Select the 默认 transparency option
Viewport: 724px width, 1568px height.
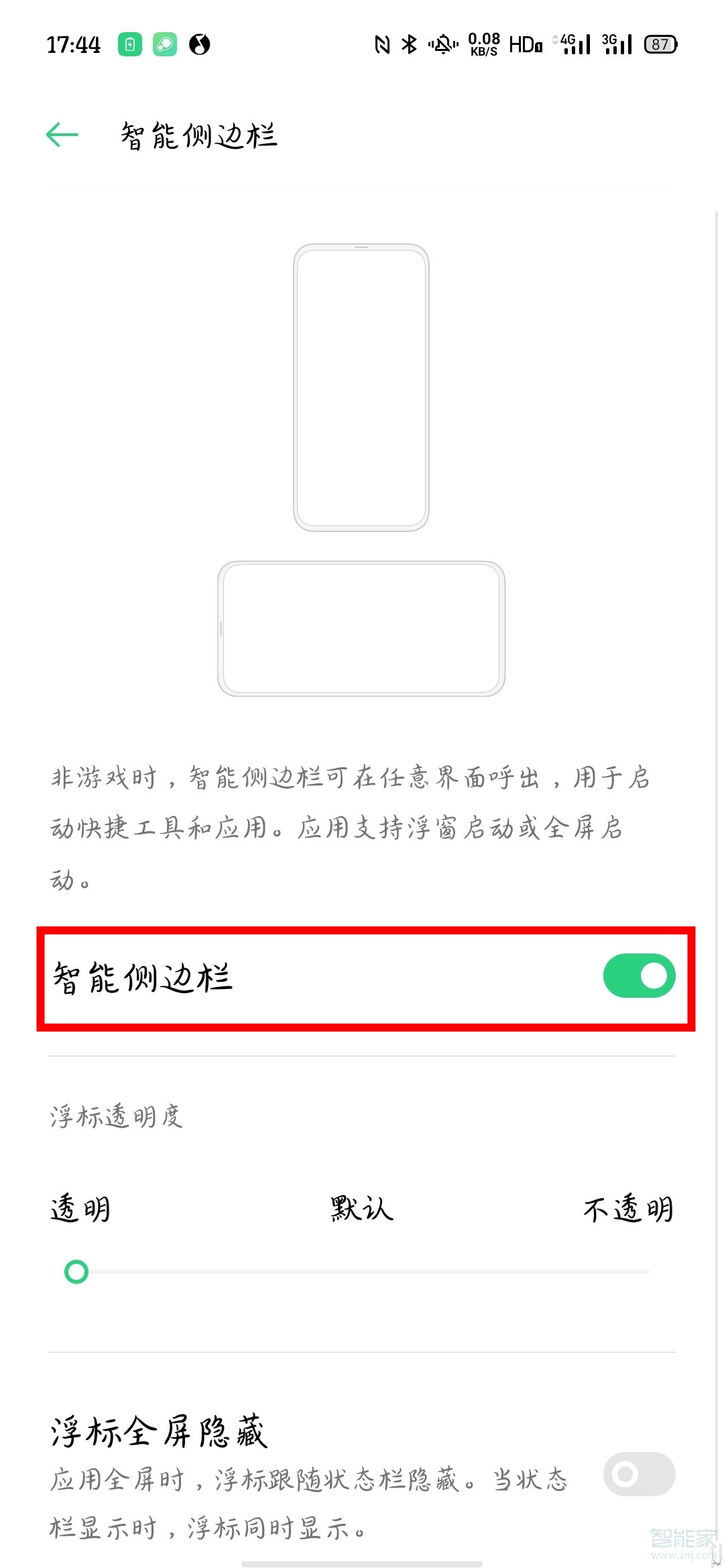pos(360,1207)
